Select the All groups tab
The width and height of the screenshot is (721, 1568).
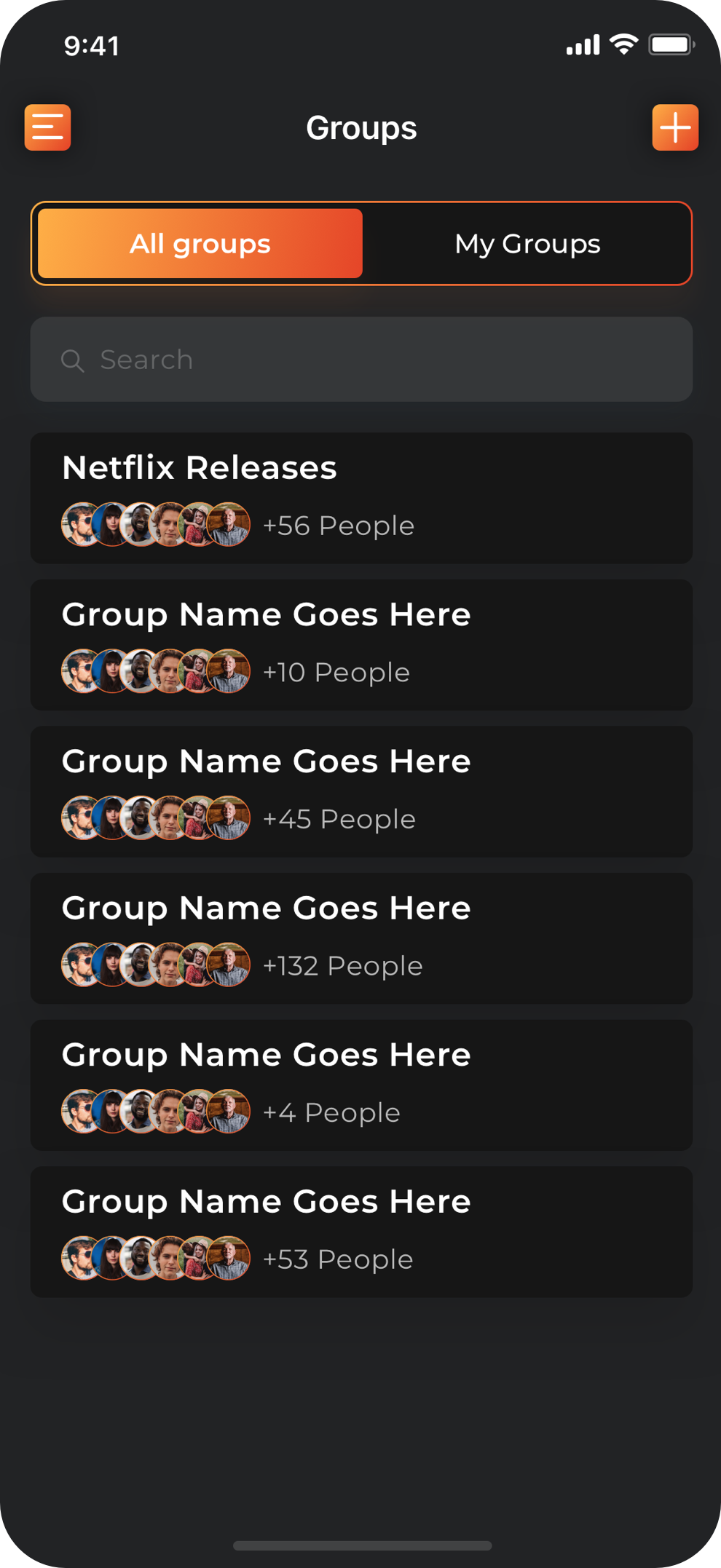(x=200, y=244)
